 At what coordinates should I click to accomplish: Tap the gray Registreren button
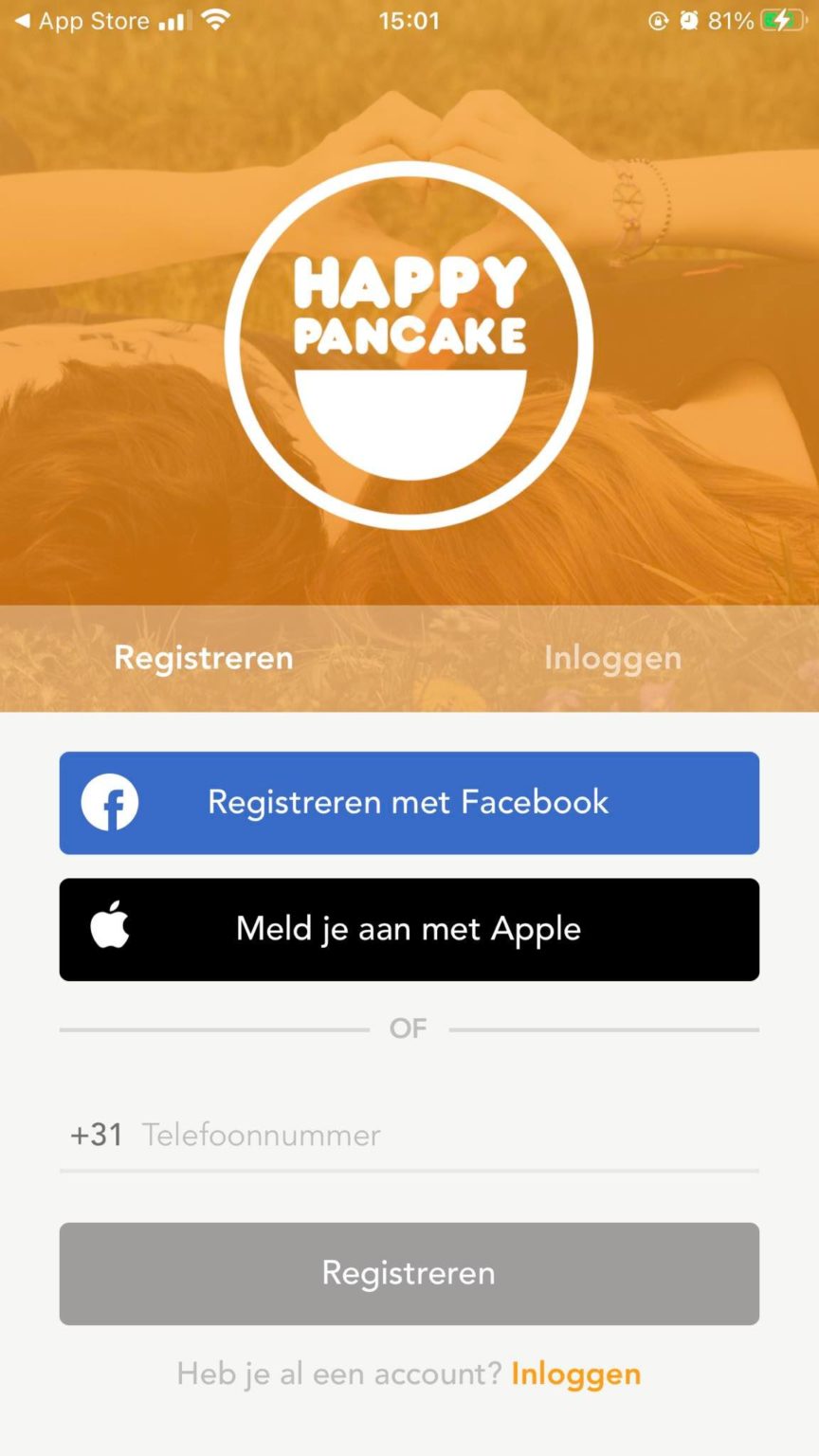(409, 1273)
